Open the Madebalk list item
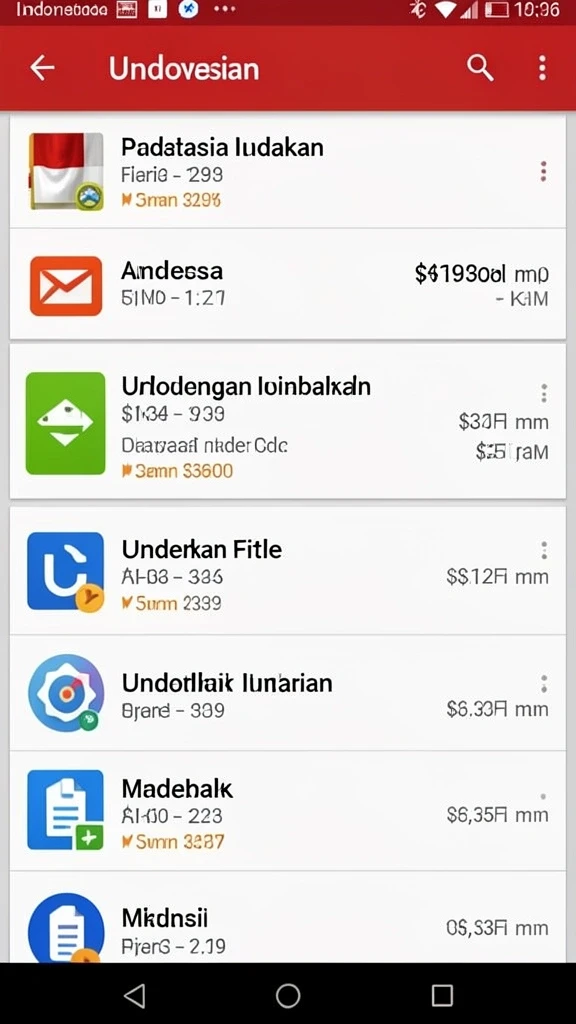Viewport: 576px width, 1024px height. (x=288, y=810)
